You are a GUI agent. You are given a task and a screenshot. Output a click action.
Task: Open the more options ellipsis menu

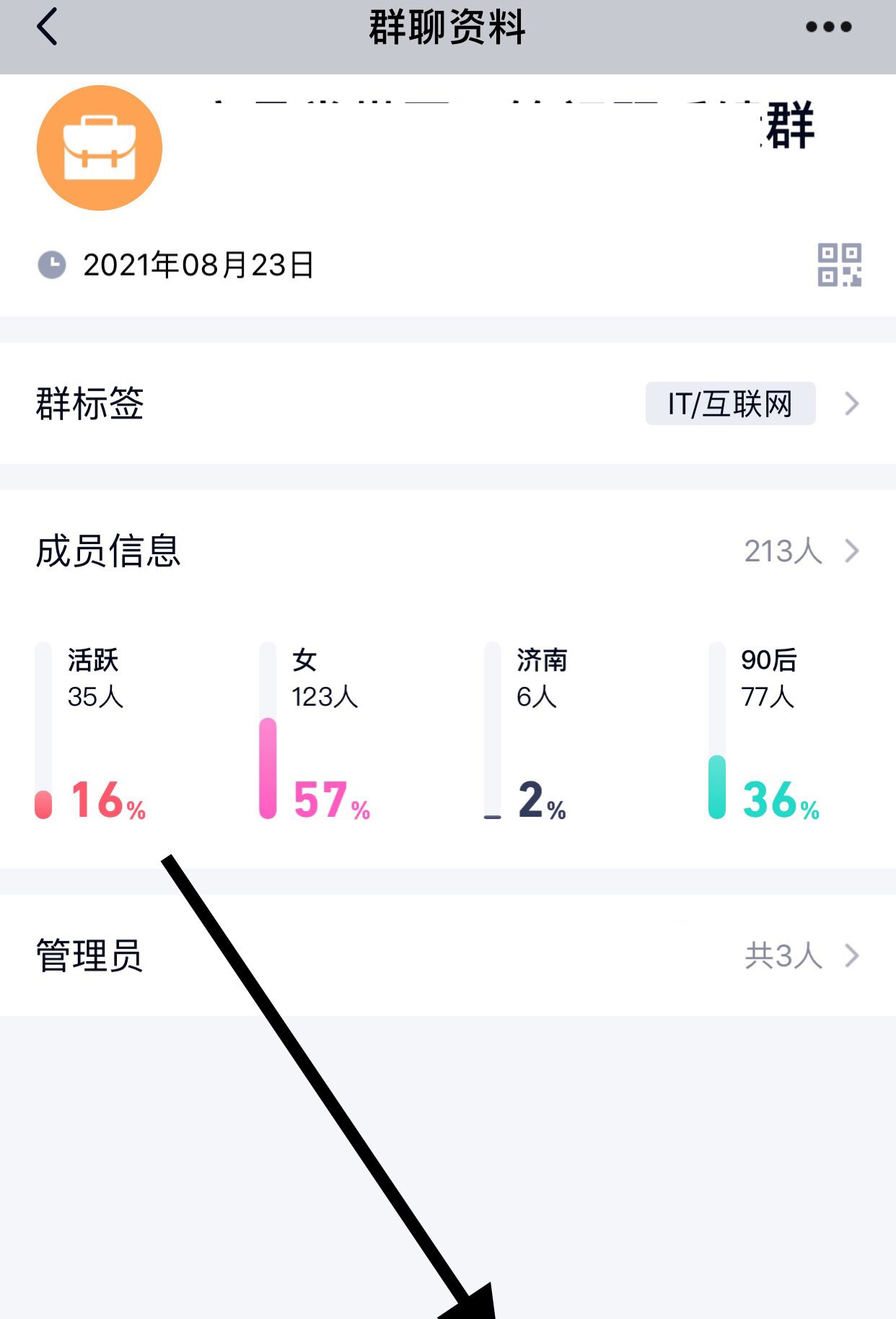pyautogui.click(x=827, y=27)
